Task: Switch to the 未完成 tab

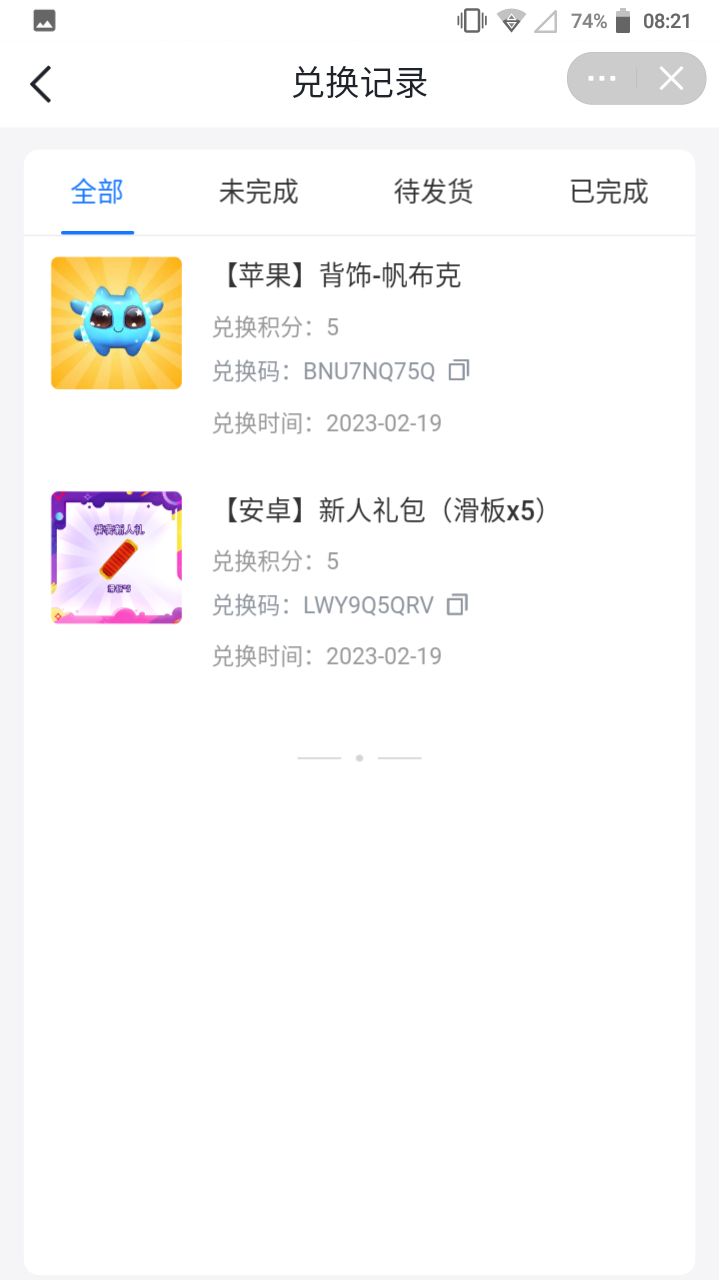Action: coord(258,192)
